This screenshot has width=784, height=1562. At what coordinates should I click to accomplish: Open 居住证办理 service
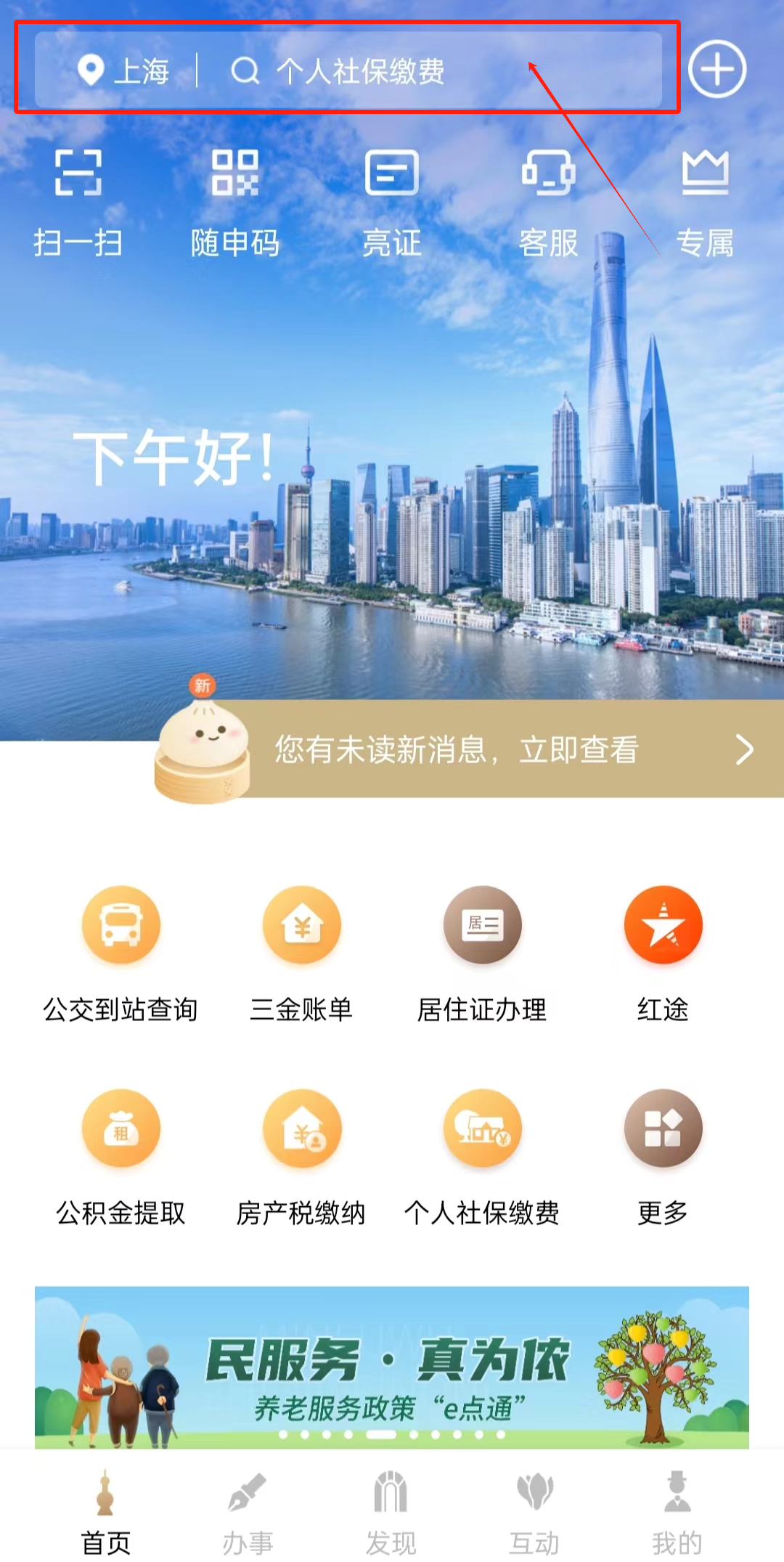click(482, 953)
